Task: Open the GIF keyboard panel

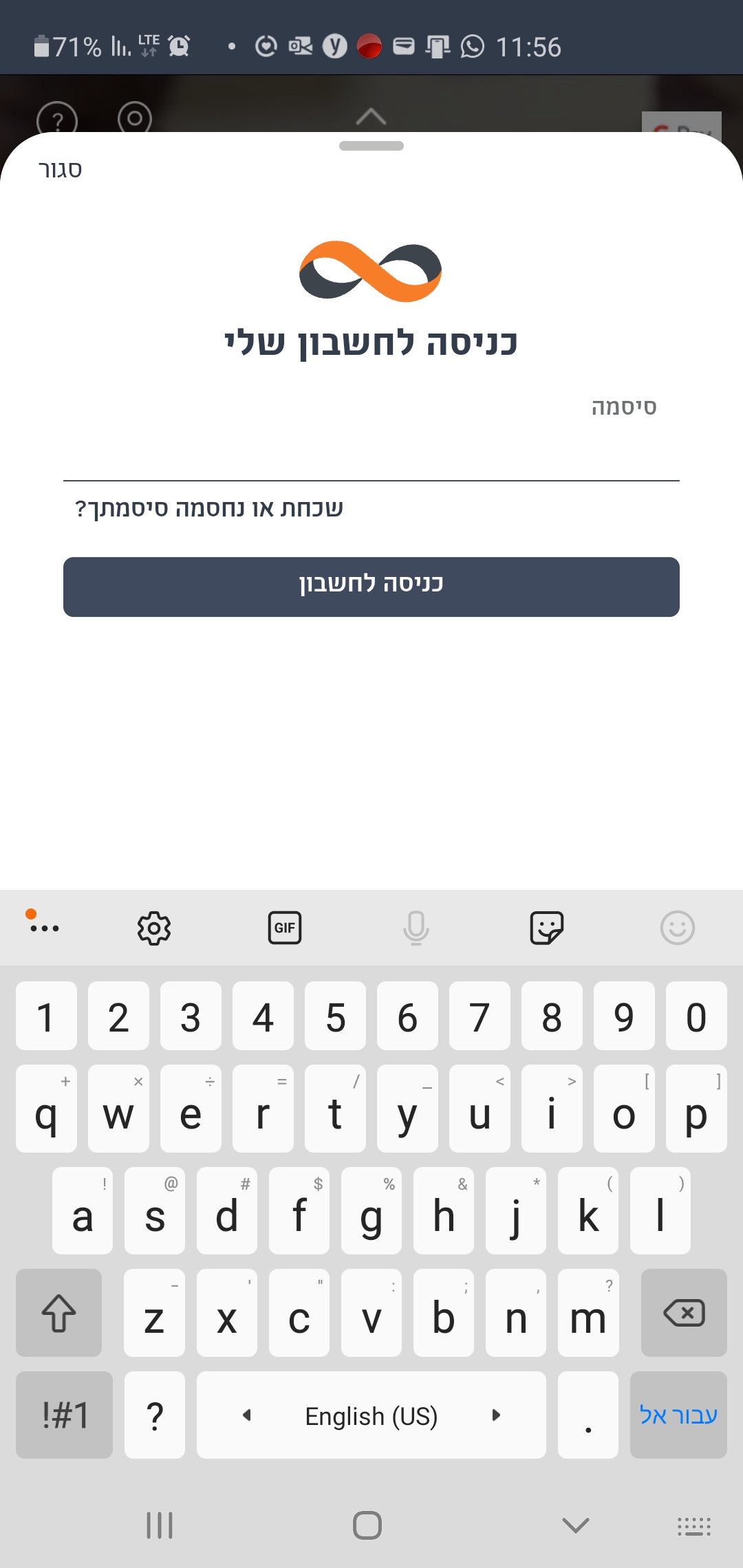Action: 285,928
